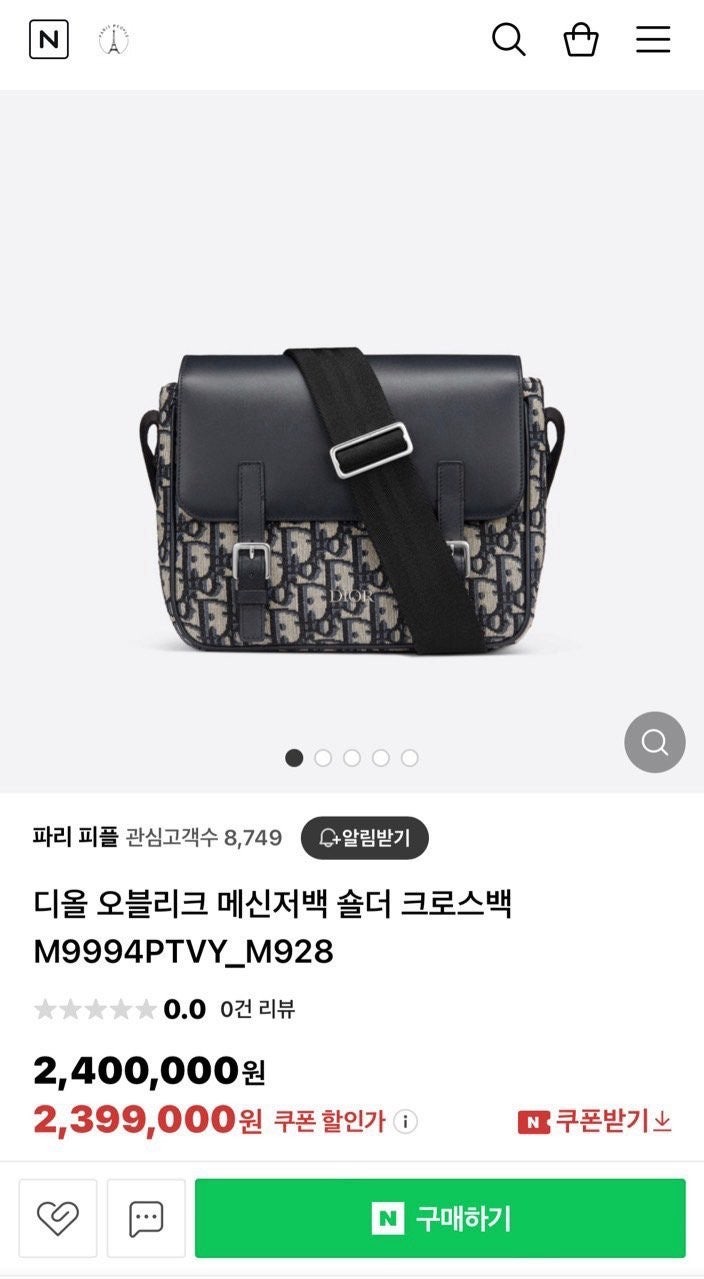704x1279 pixels.
Task: Open the shopping basket
Action: (581, 40)
